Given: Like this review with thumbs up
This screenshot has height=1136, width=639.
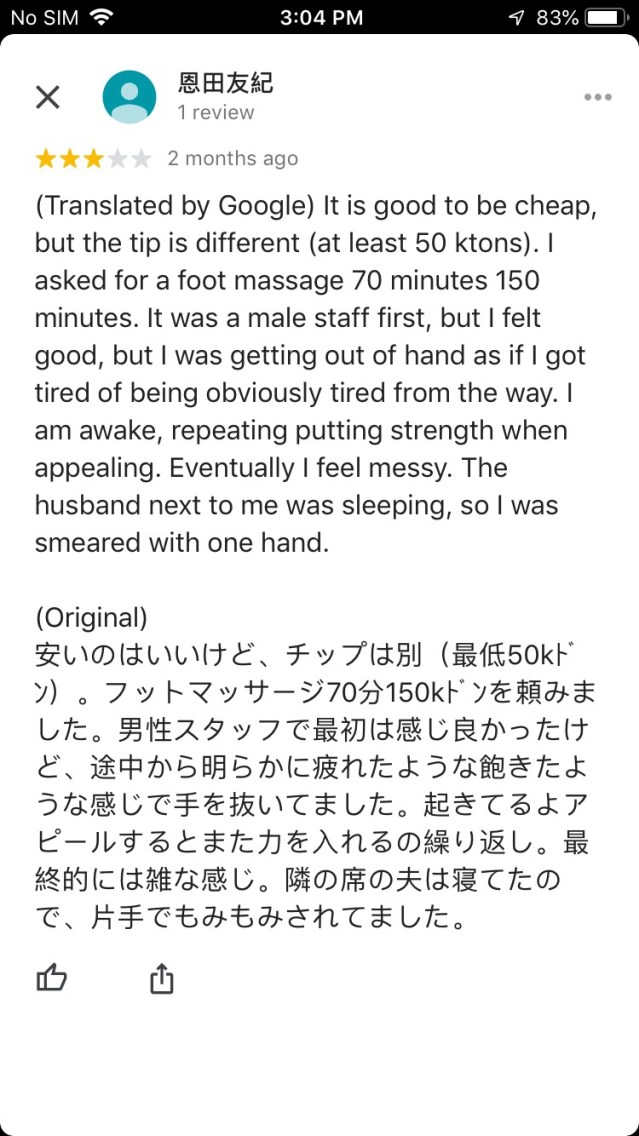Looking at the screenshot, I should (52, 978).
